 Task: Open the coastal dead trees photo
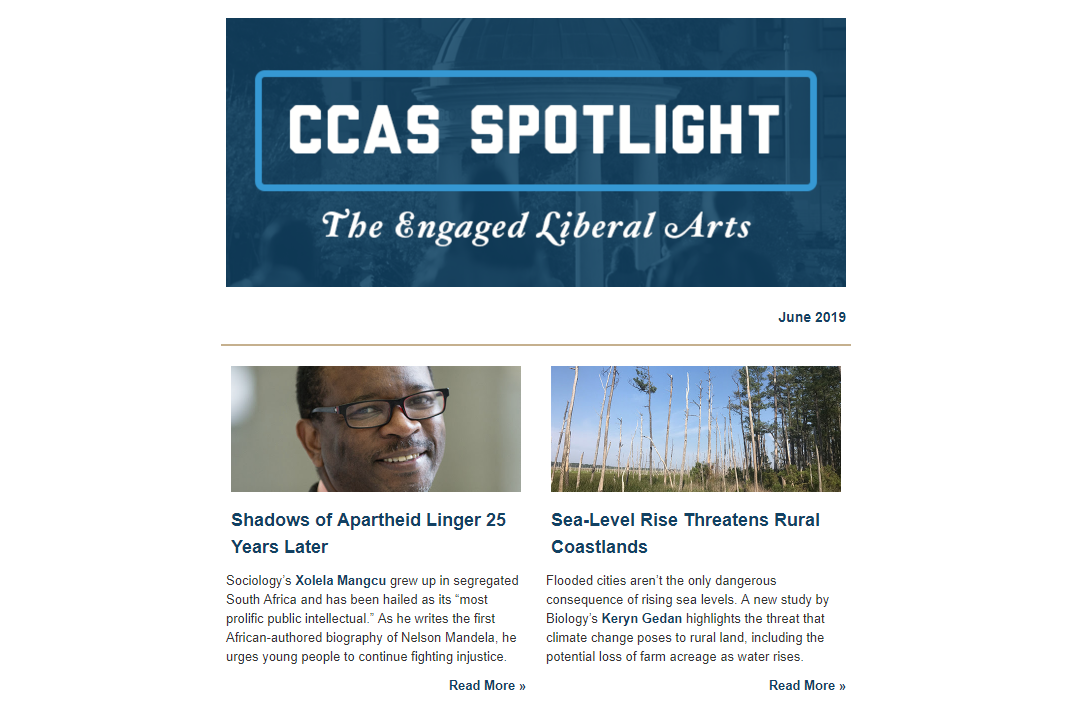[695, 428]
